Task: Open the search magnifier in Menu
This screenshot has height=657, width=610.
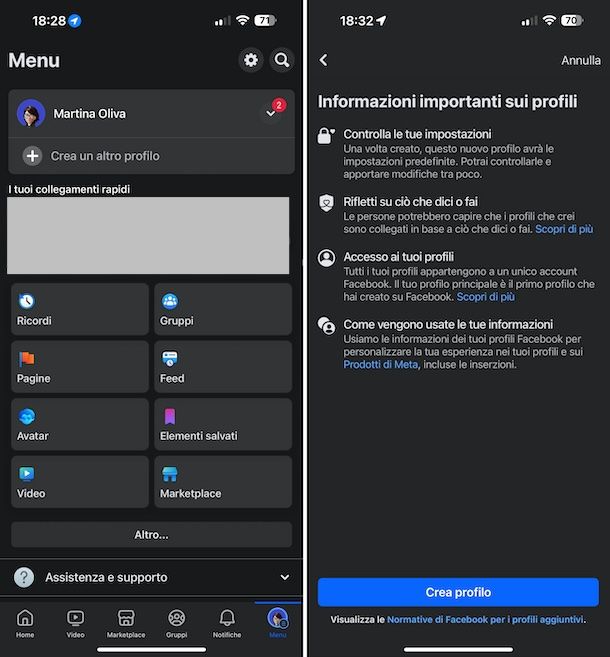Action: click(282, 61)
